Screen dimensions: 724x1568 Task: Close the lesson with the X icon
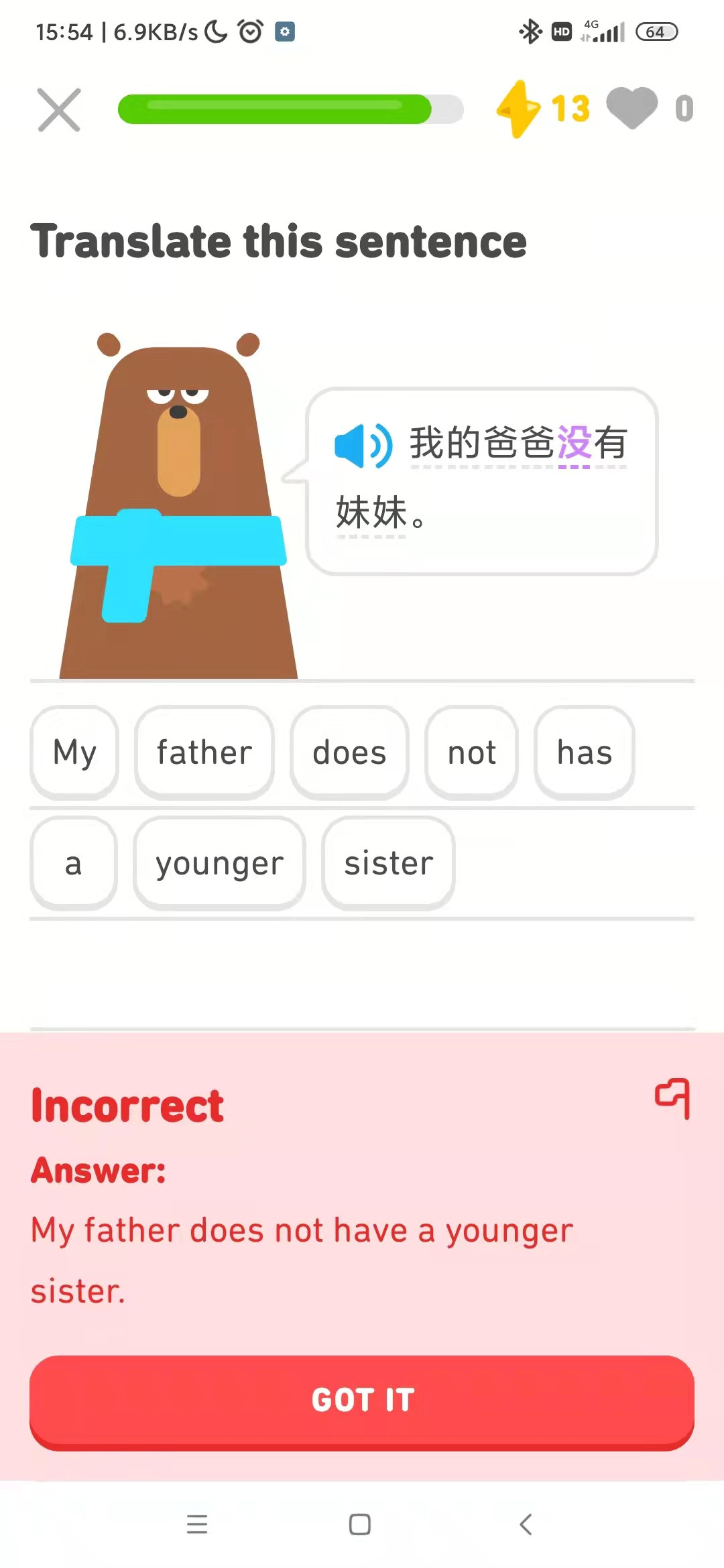pyautogui.click(x=59, y=110)
